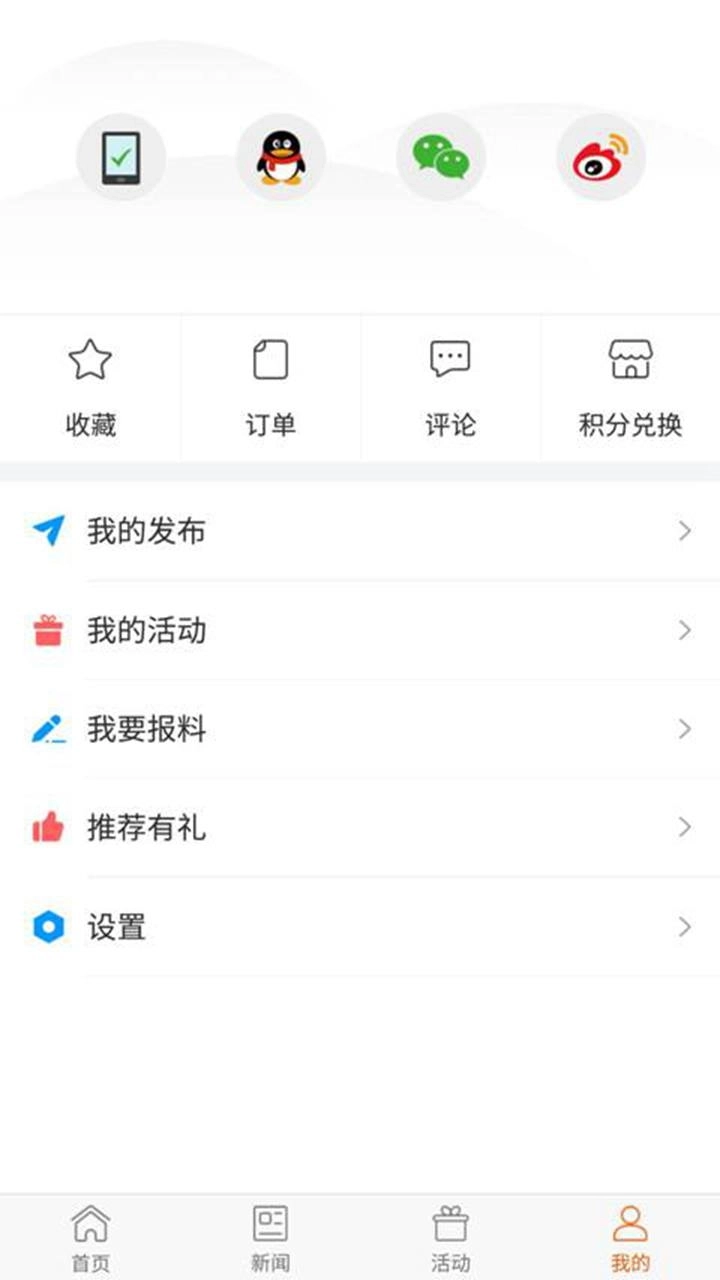The width and height of the screenshot is (720, 1280).
Task: Open 我的发布 right chevron
Action: point(684,531)
